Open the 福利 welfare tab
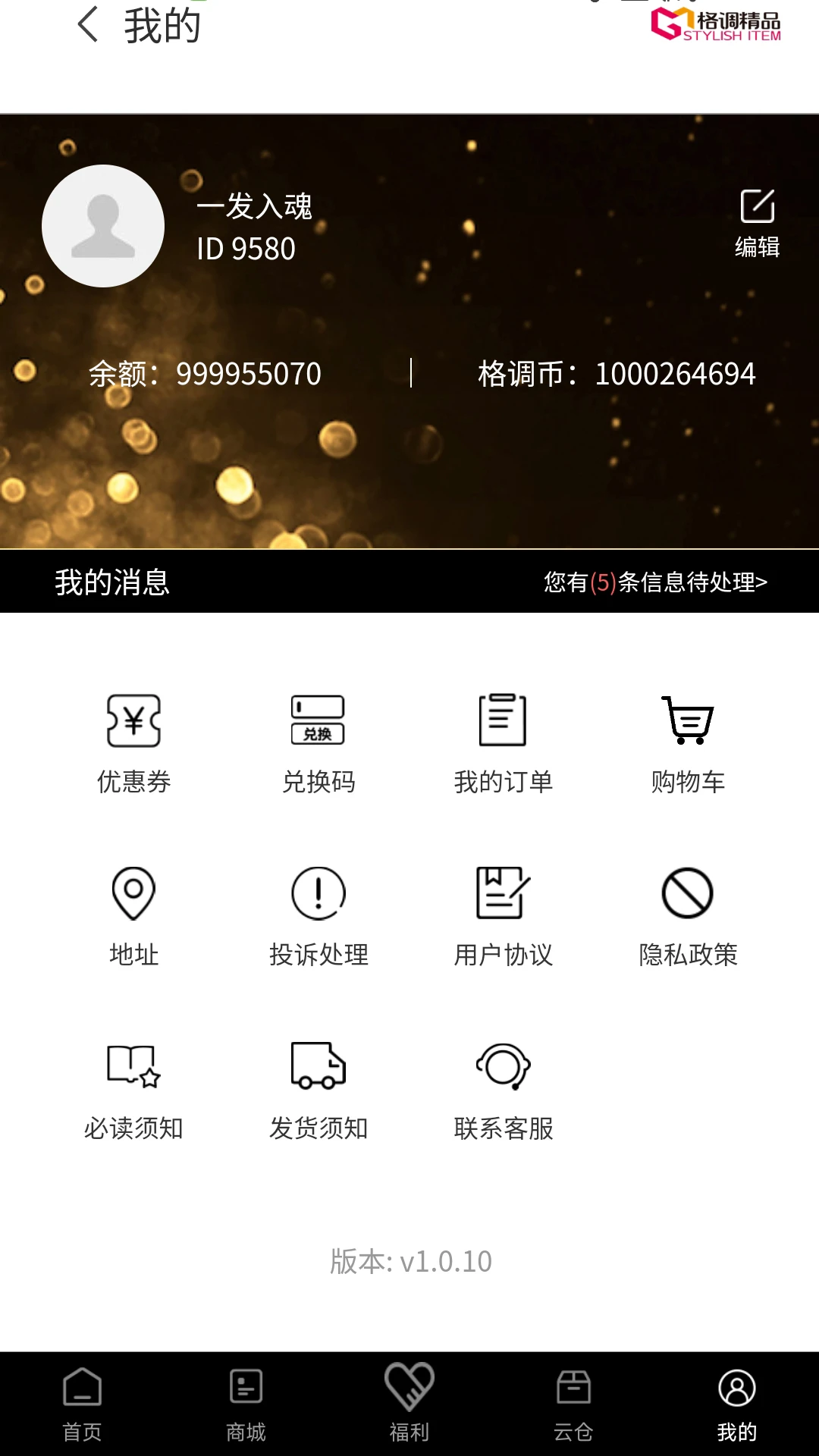Screen dimensions: 819x1456 (x=409, y=1407)
